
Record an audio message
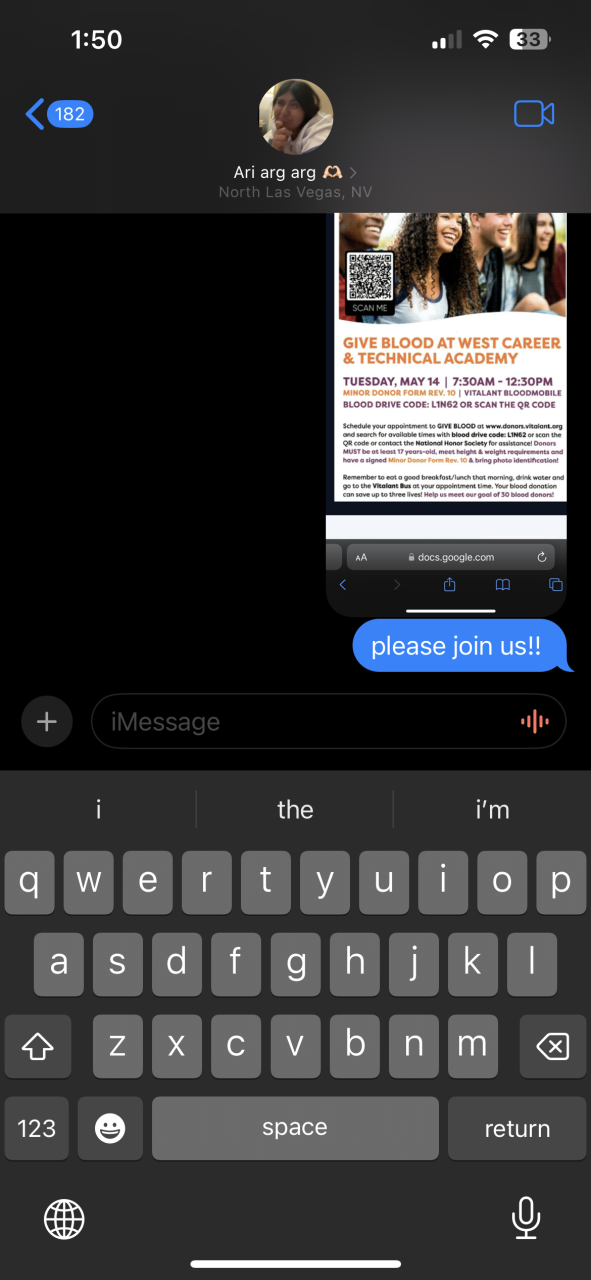pyautogui.click(x=535, y=721)
